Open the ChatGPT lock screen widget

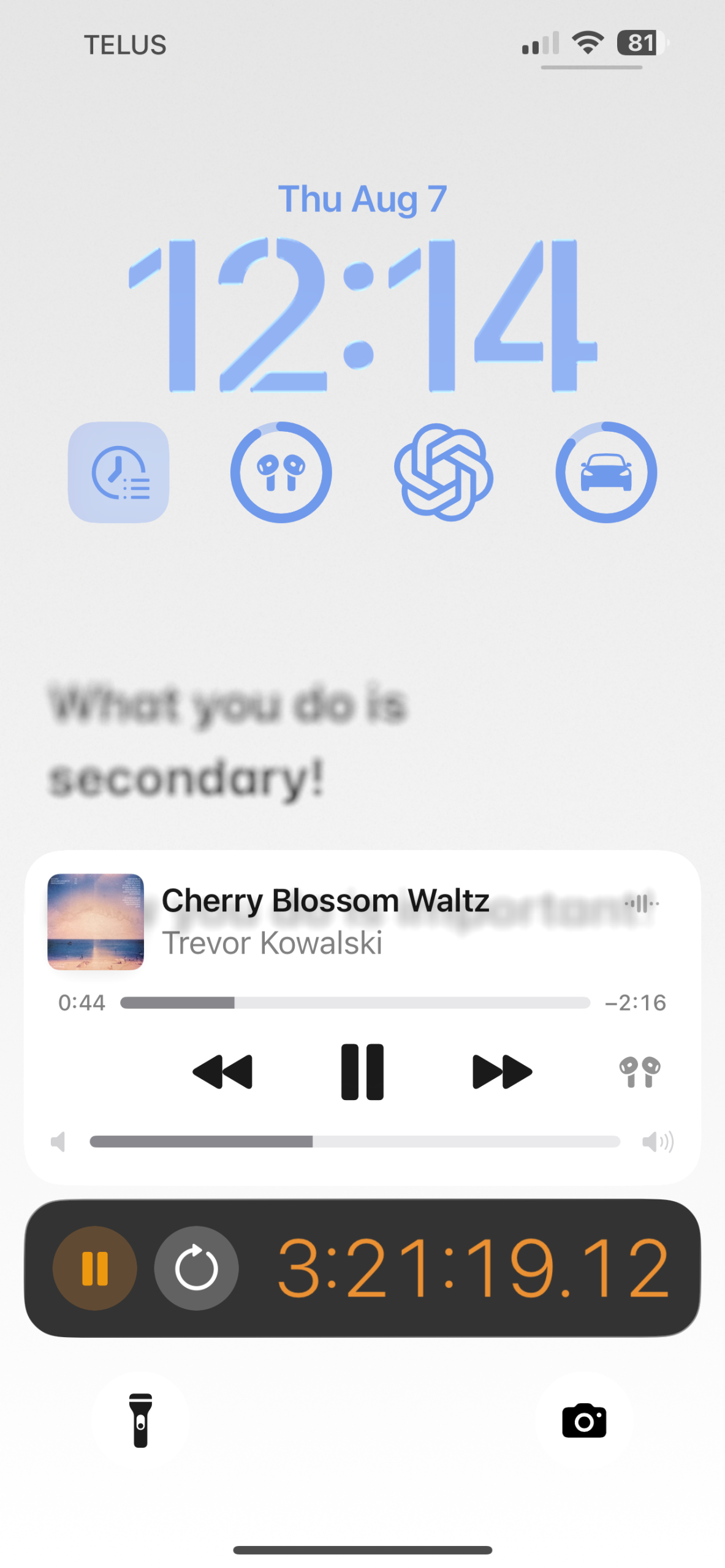pyautogui.click(x=444, y=472)
